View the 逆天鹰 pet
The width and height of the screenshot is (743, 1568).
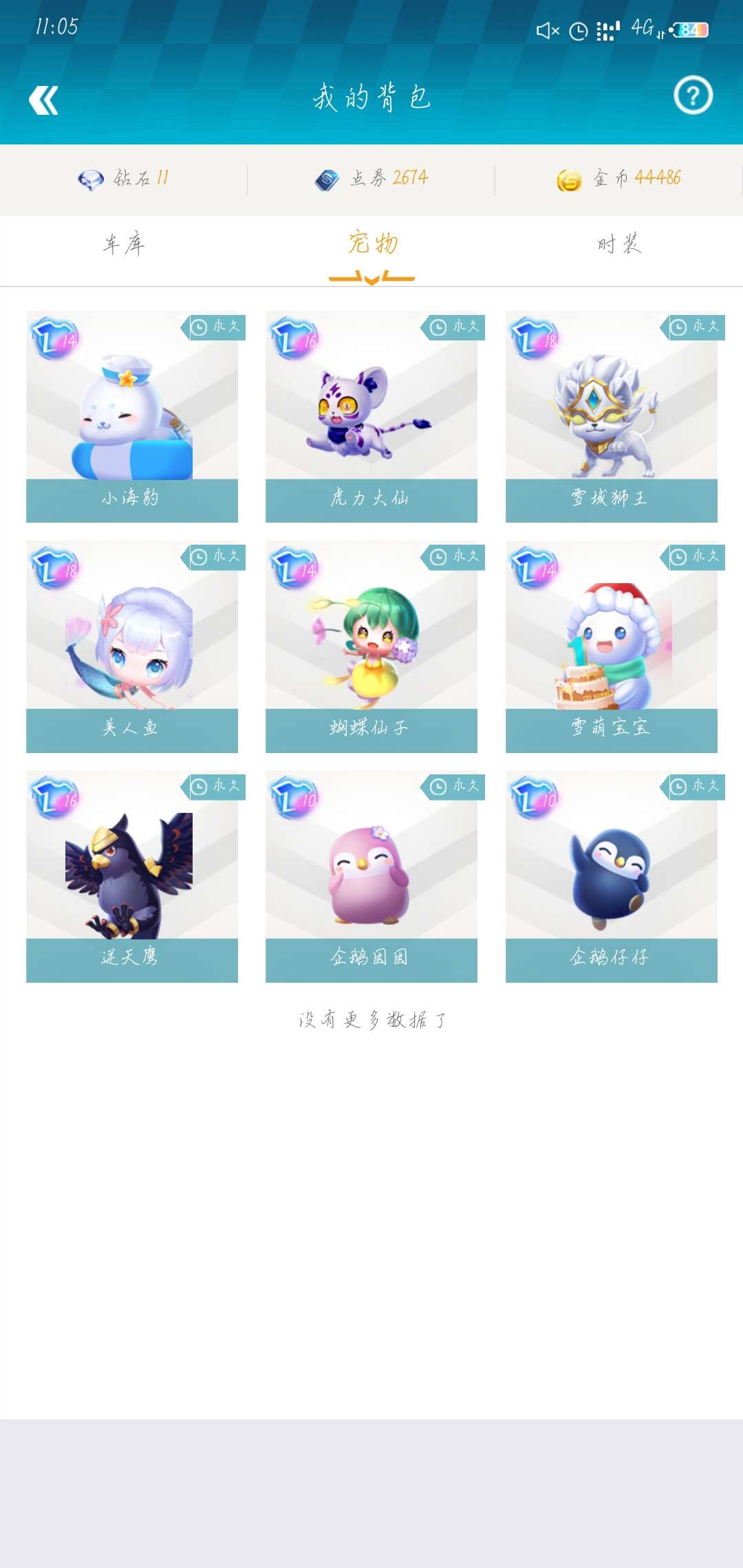coord(132,875)
